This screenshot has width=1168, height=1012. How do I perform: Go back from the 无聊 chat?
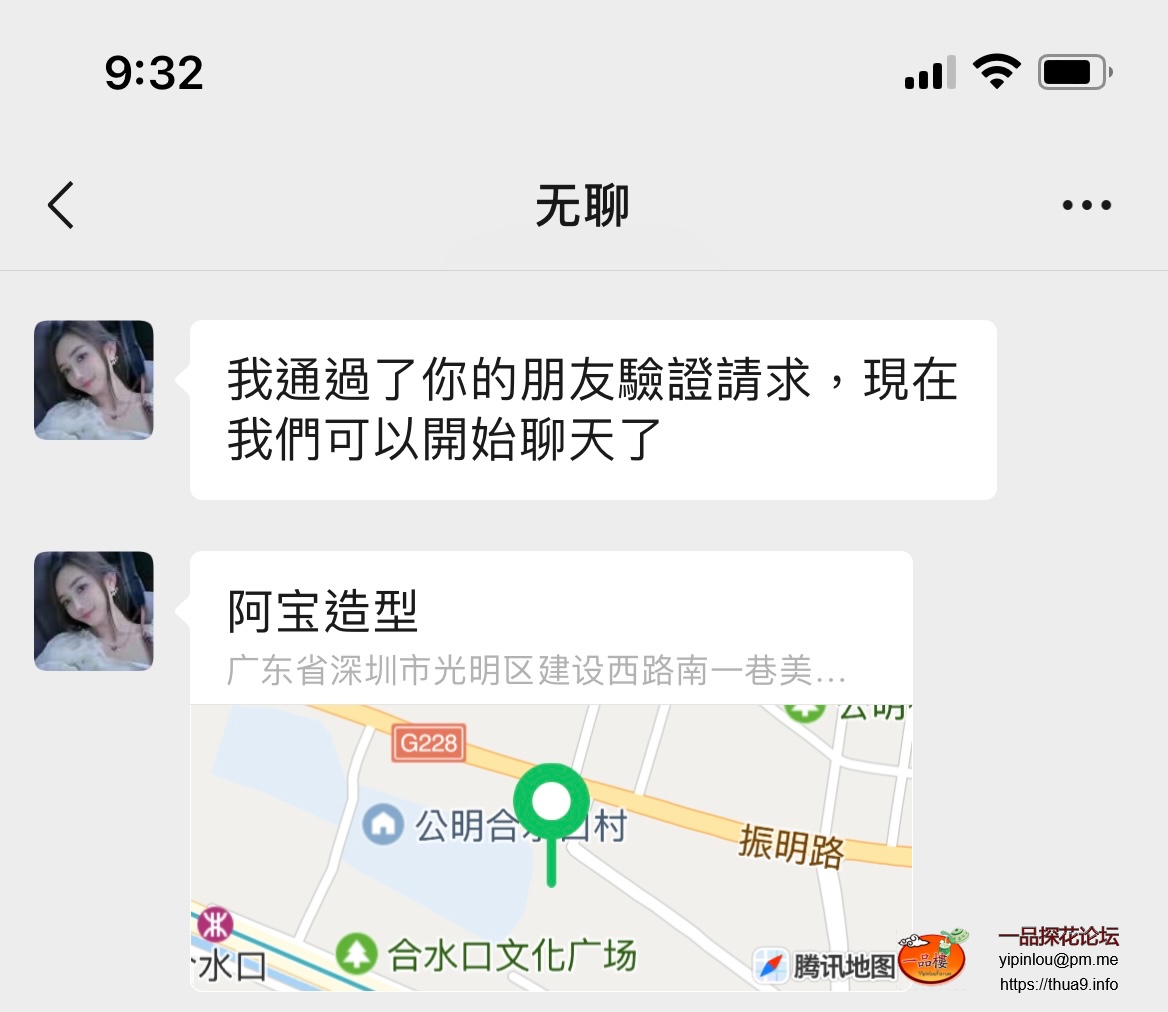(x=62, y=206)
